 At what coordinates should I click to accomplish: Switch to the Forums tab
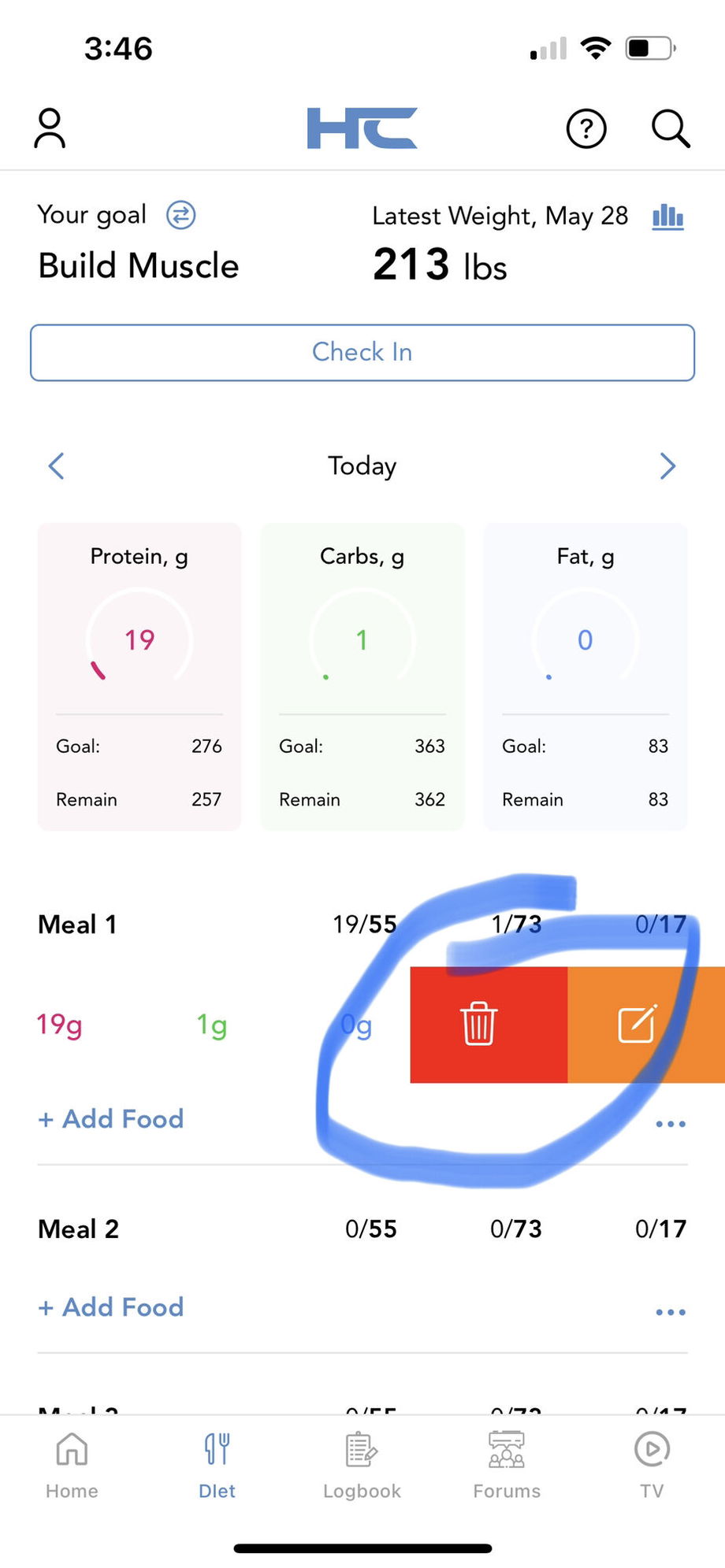507,1465
